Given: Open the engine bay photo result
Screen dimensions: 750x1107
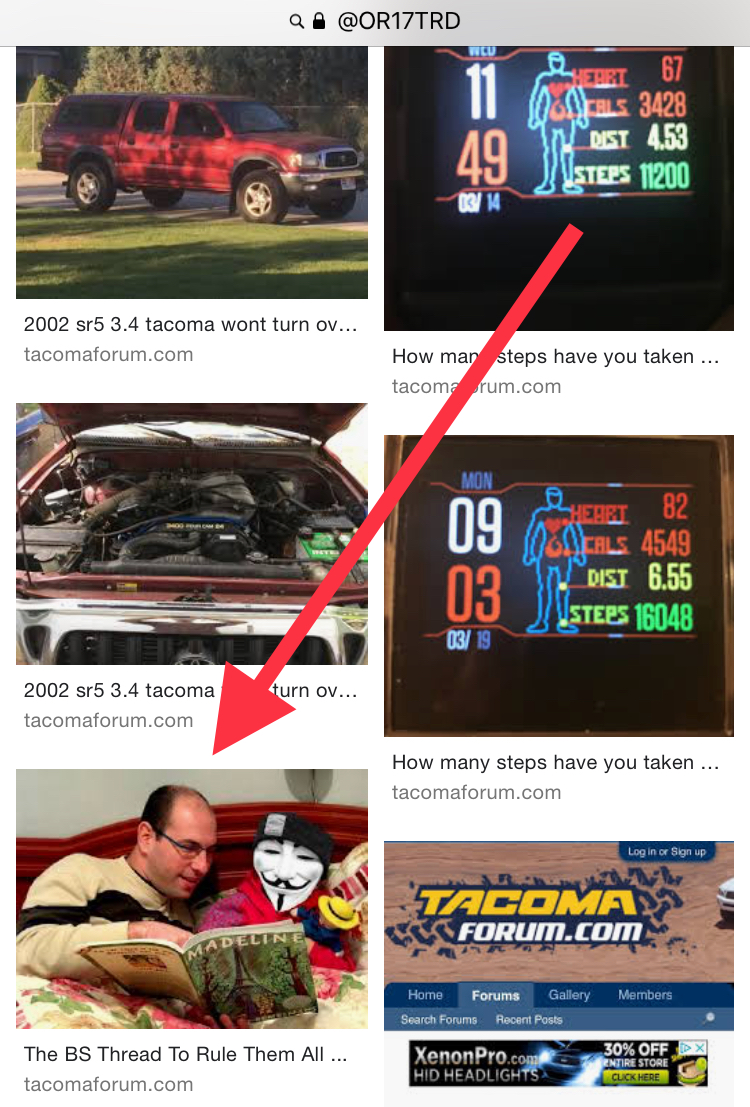Looking at the screenshot, I should [191, 534].
